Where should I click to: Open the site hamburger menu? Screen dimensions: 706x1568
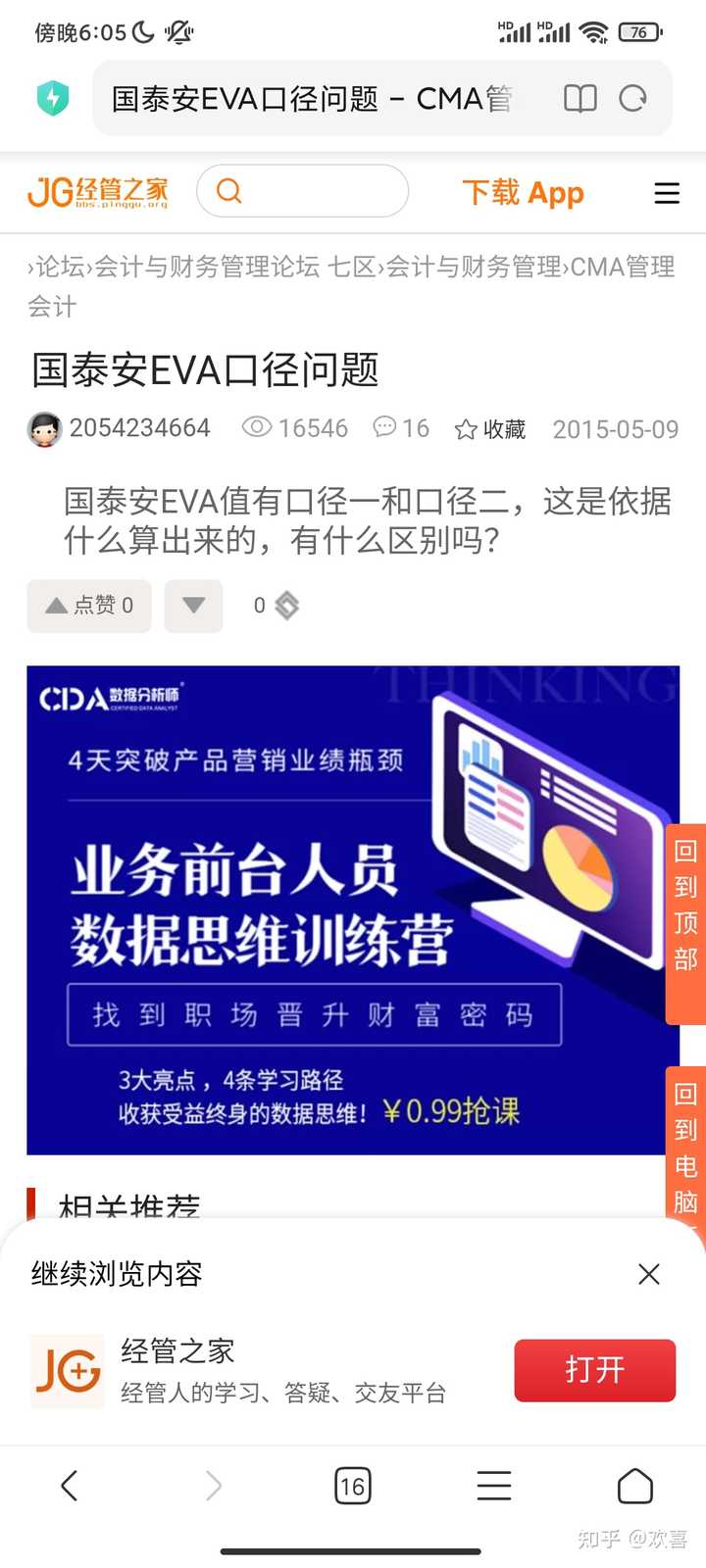[667, 193]
